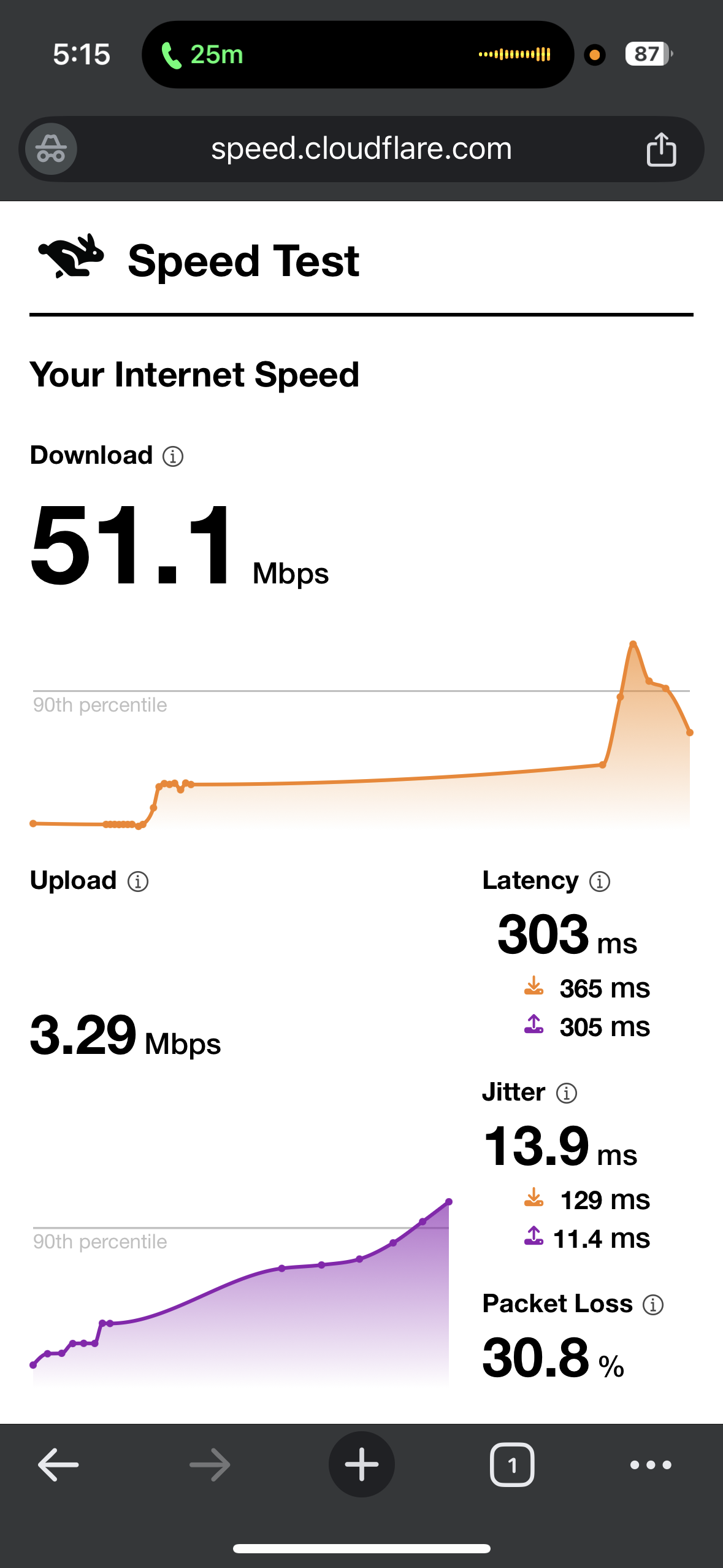
Task: Open the tab switcher showing one tab
Action: 512,1464
